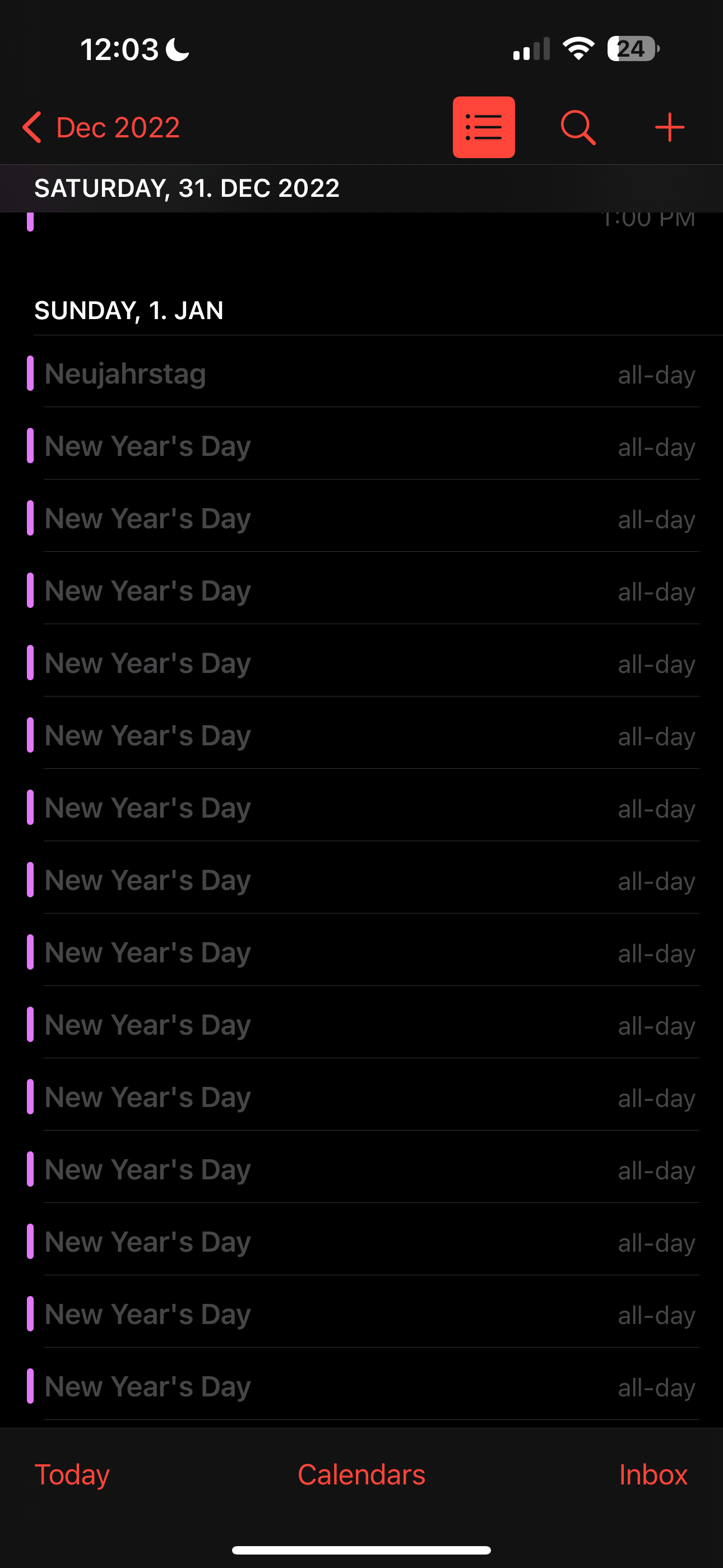This screenshot has width=723, height=1568.
Task: Open the Neujahrstag event
Action: coord(362,373)
